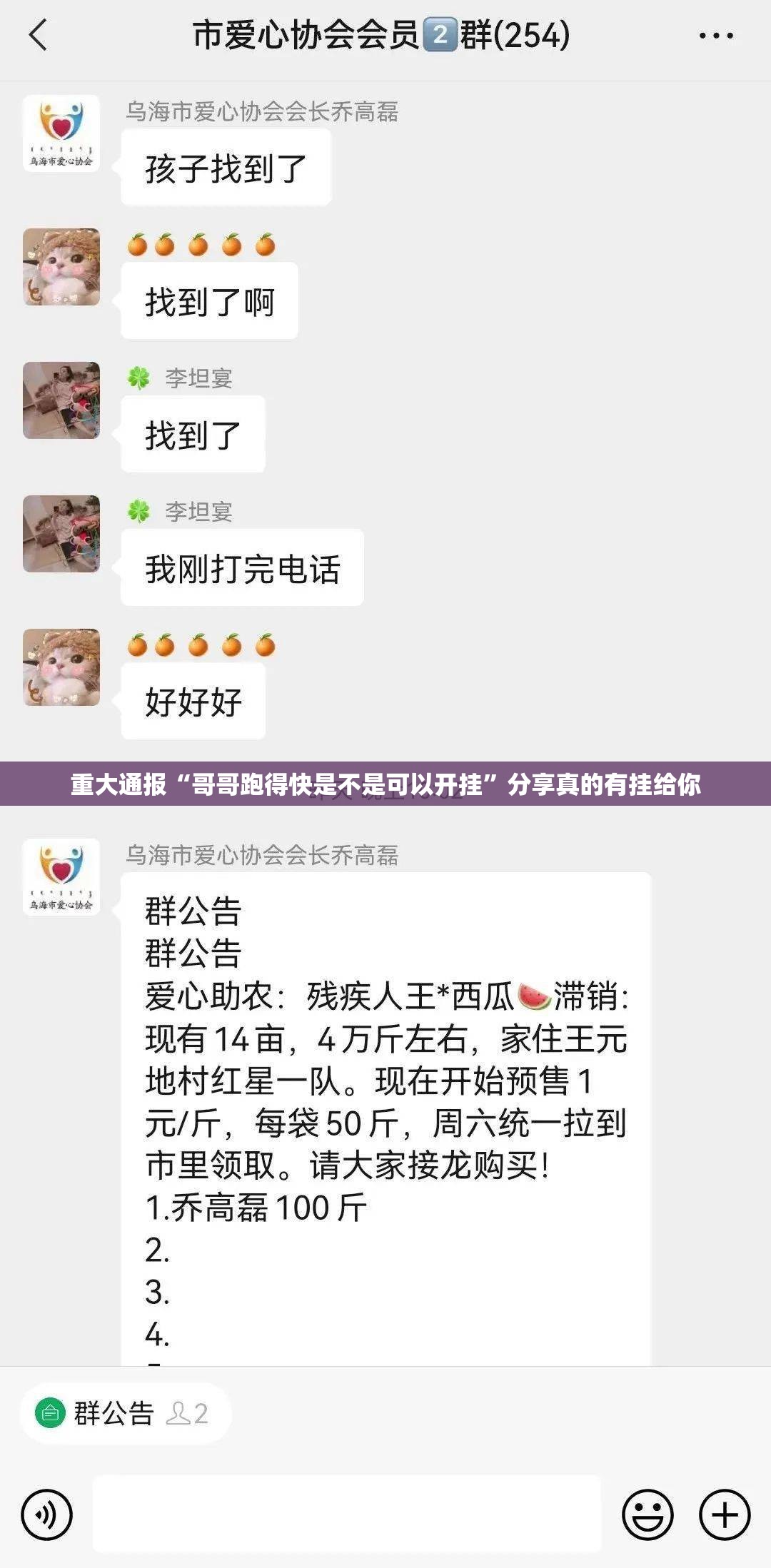Screen dimensions: 771x1568
Task: Open the emoji sticker panel
Action: click(x=647, y=1514)
